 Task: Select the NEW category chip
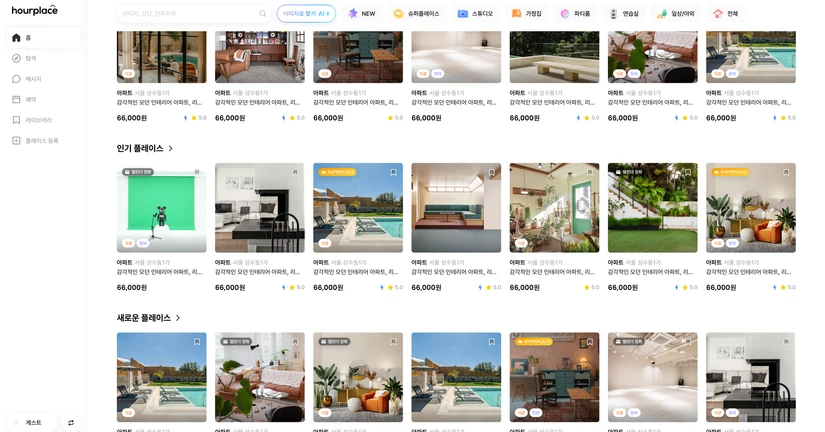(361, 13)
